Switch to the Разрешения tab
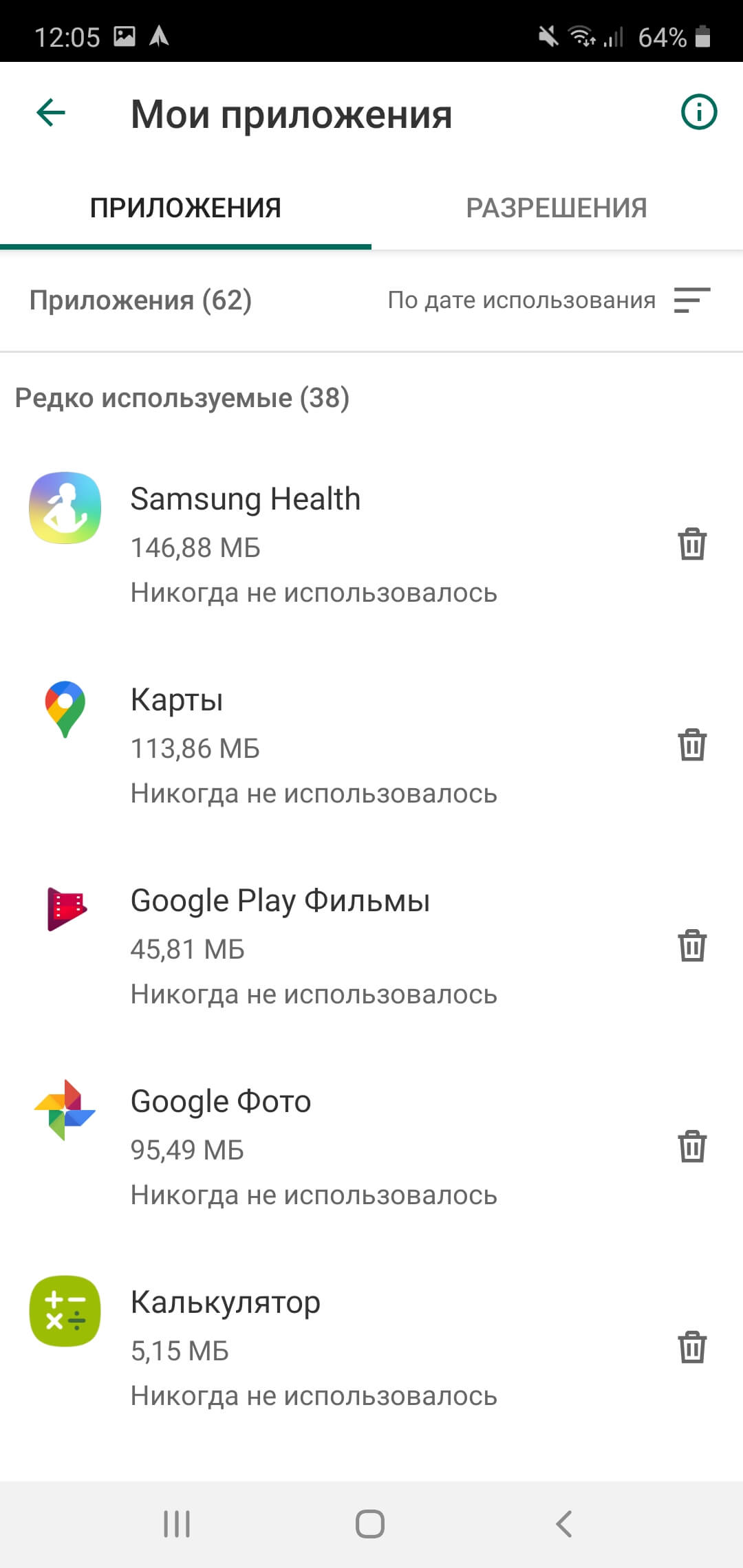Image resolution: width=743 pixels, height=1568 pixels. tap(557, 208)
